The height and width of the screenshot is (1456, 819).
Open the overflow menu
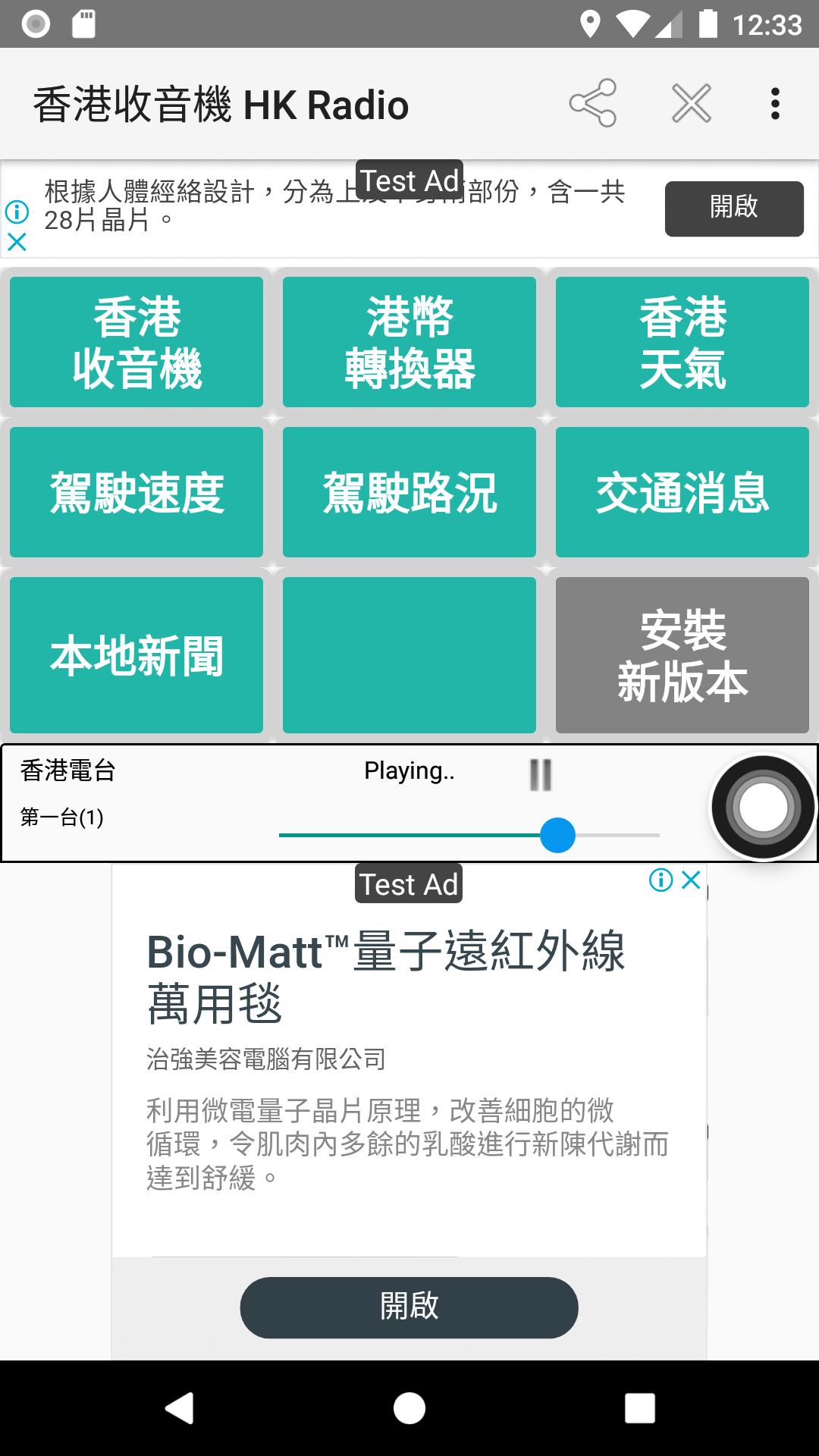coord(774,103)
